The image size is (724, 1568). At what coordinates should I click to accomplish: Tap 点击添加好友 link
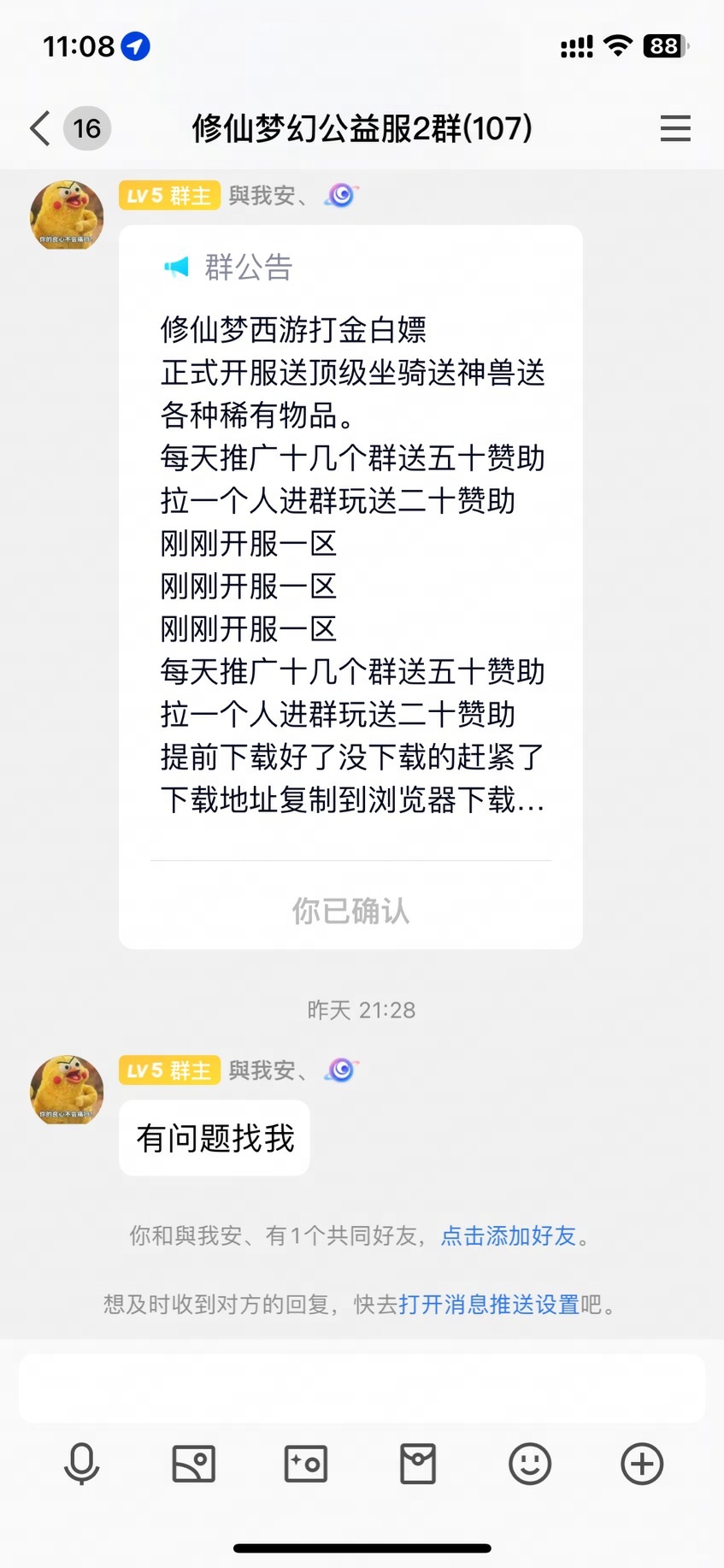click(x=508, y=1235)
